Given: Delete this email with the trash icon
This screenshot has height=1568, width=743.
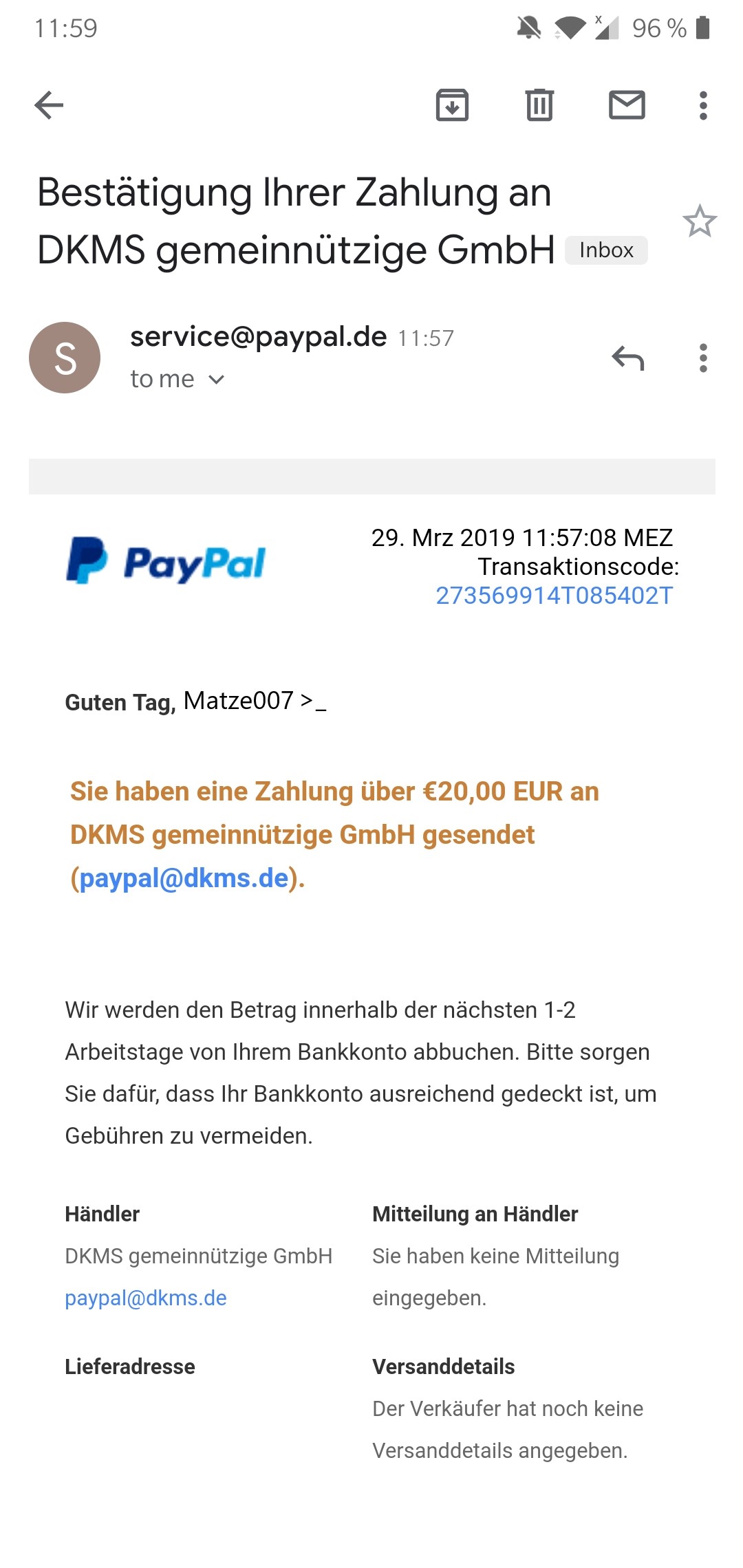Looking at the screenshot, I should point(539,105).
